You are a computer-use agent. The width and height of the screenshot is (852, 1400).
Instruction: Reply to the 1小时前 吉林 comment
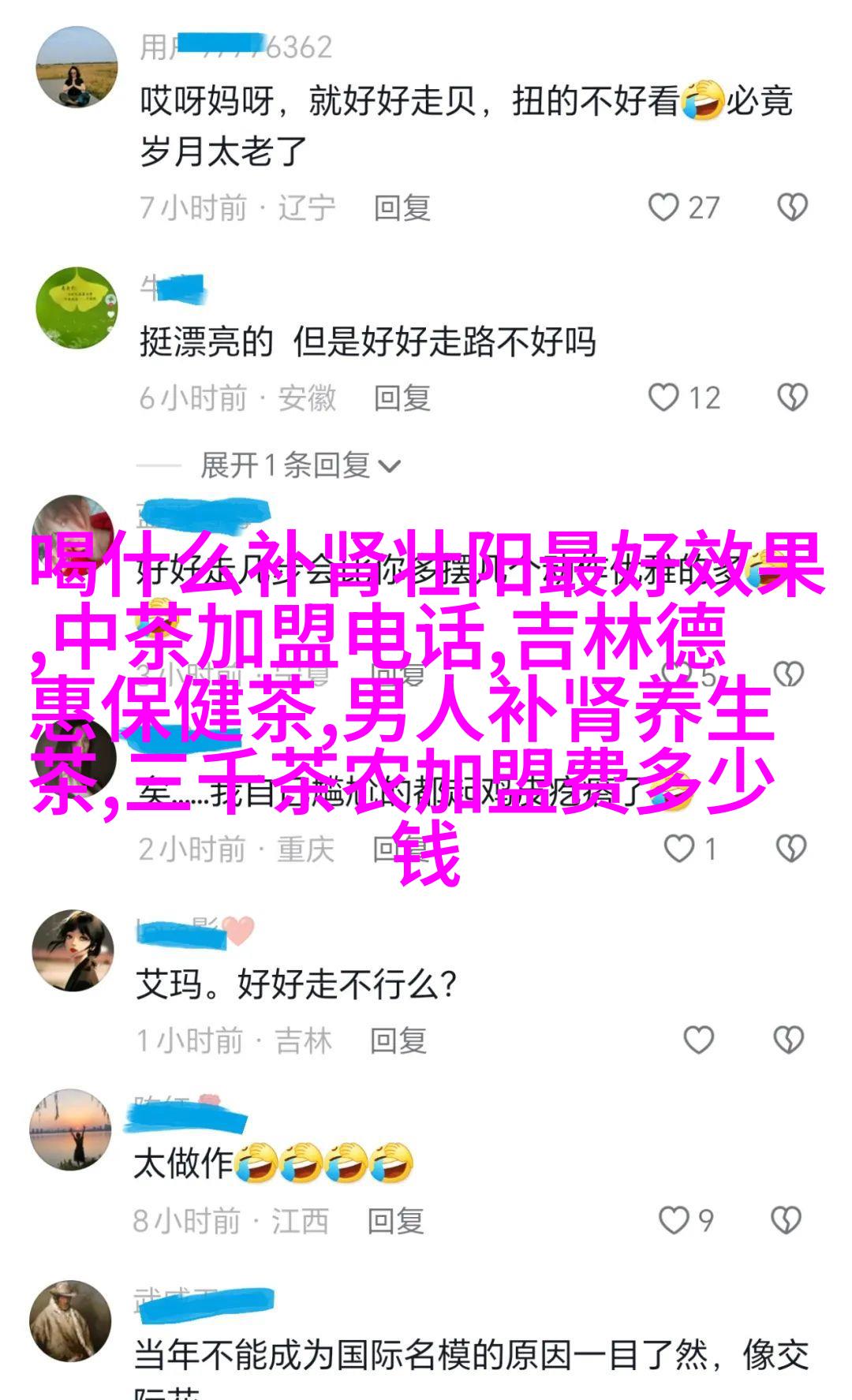point(398,1041)
